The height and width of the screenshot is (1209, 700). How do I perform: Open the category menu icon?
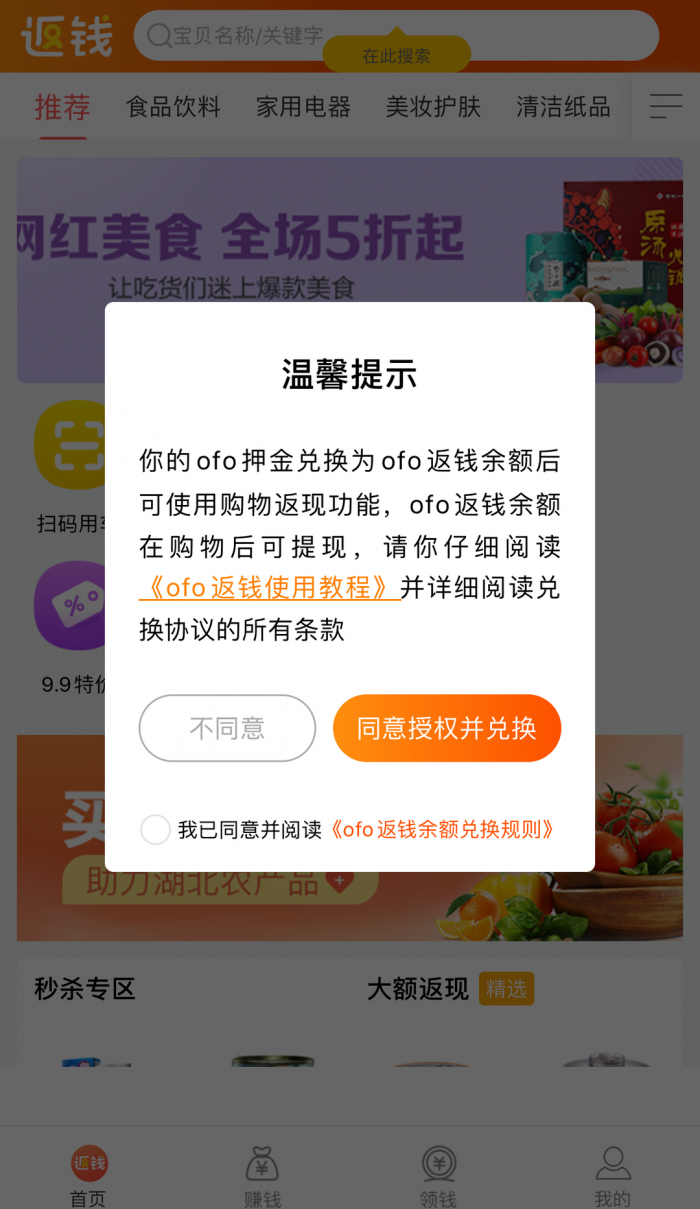[665, 106]
